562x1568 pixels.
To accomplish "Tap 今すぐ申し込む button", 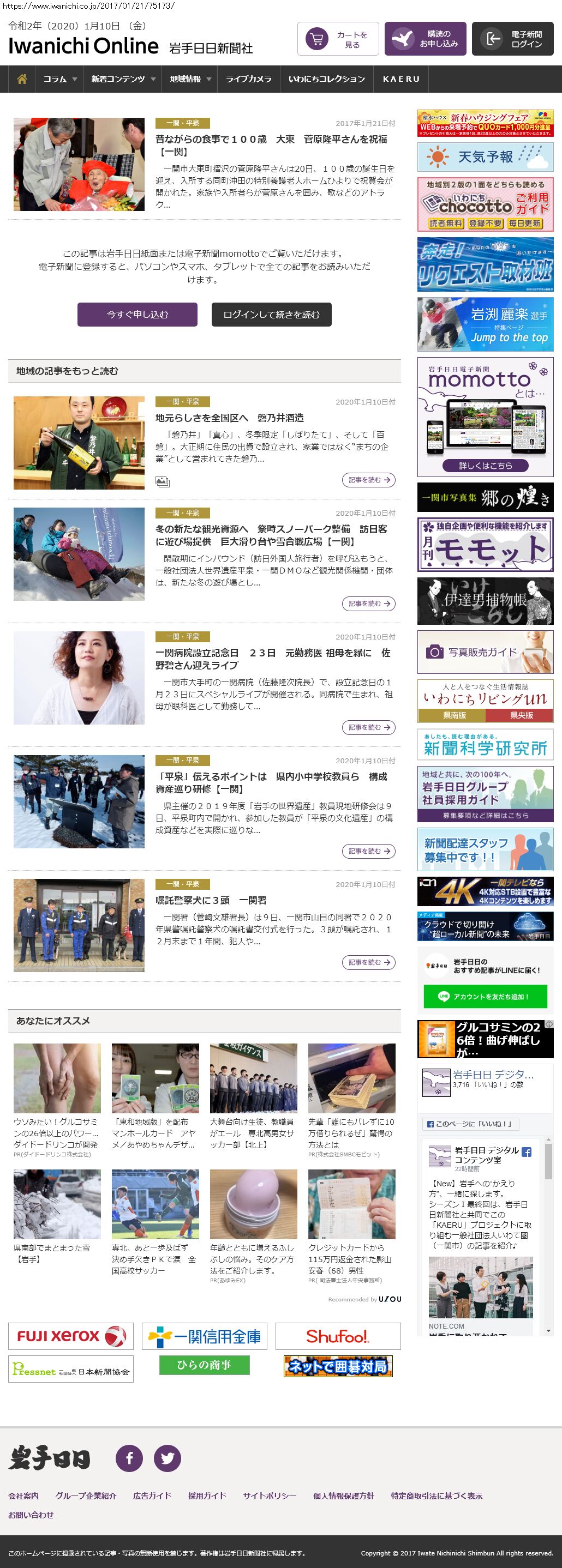I will [x=137, y=315].
